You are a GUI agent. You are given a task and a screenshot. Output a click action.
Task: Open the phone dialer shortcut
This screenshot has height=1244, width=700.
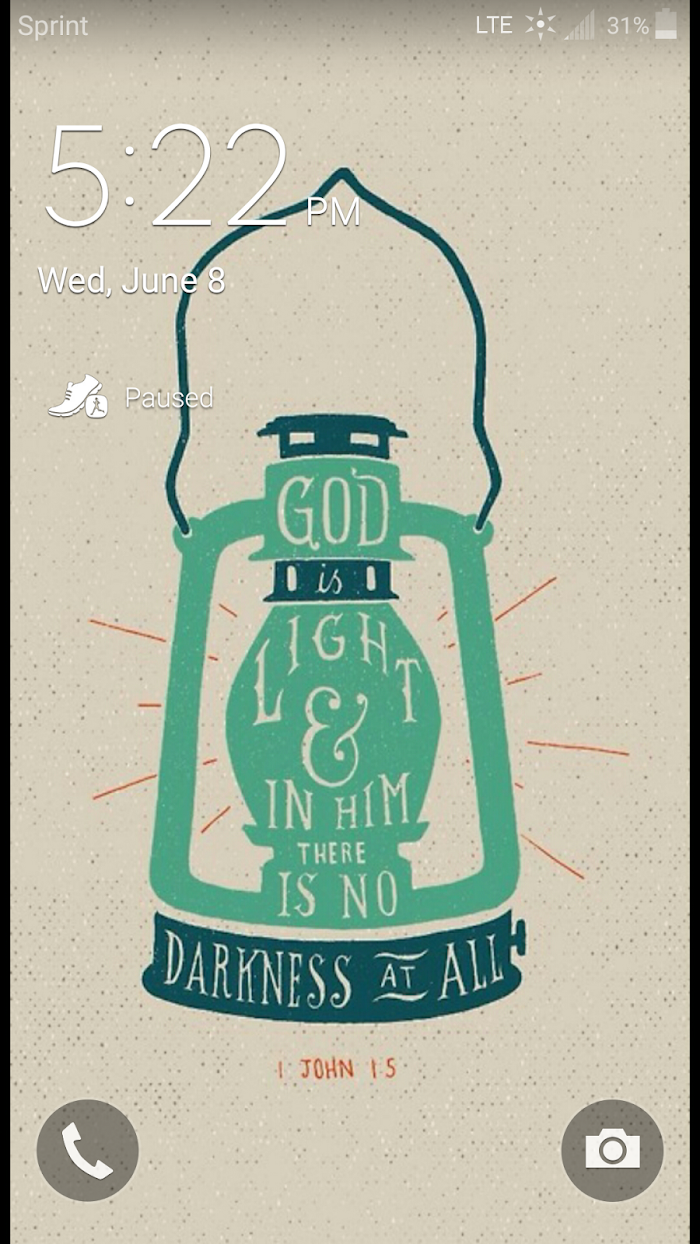coord(87,1150)
